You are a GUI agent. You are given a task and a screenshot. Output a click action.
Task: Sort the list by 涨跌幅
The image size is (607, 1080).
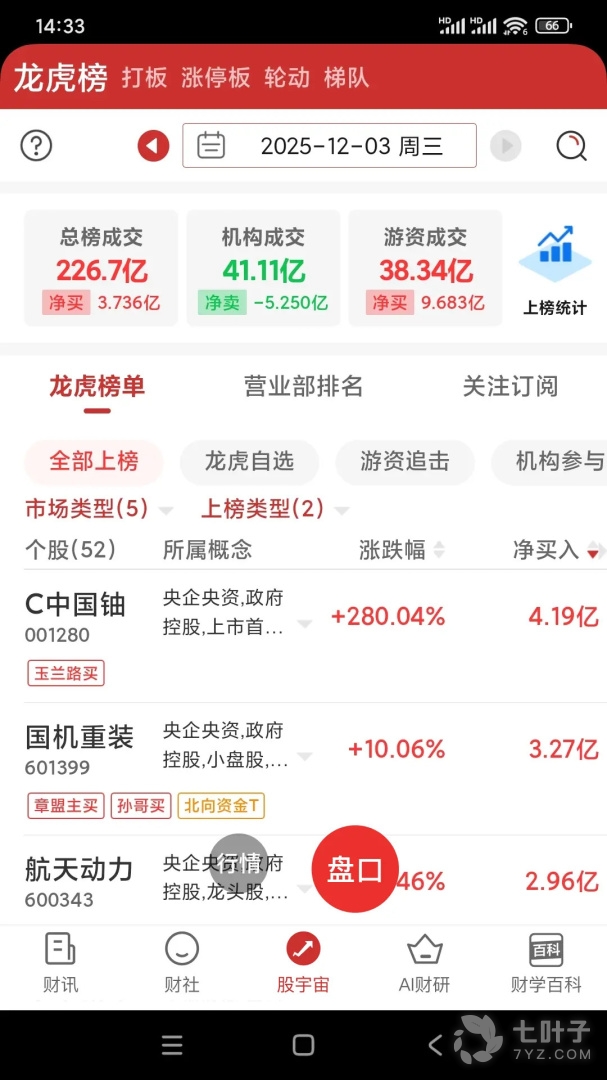pos(402,549)
